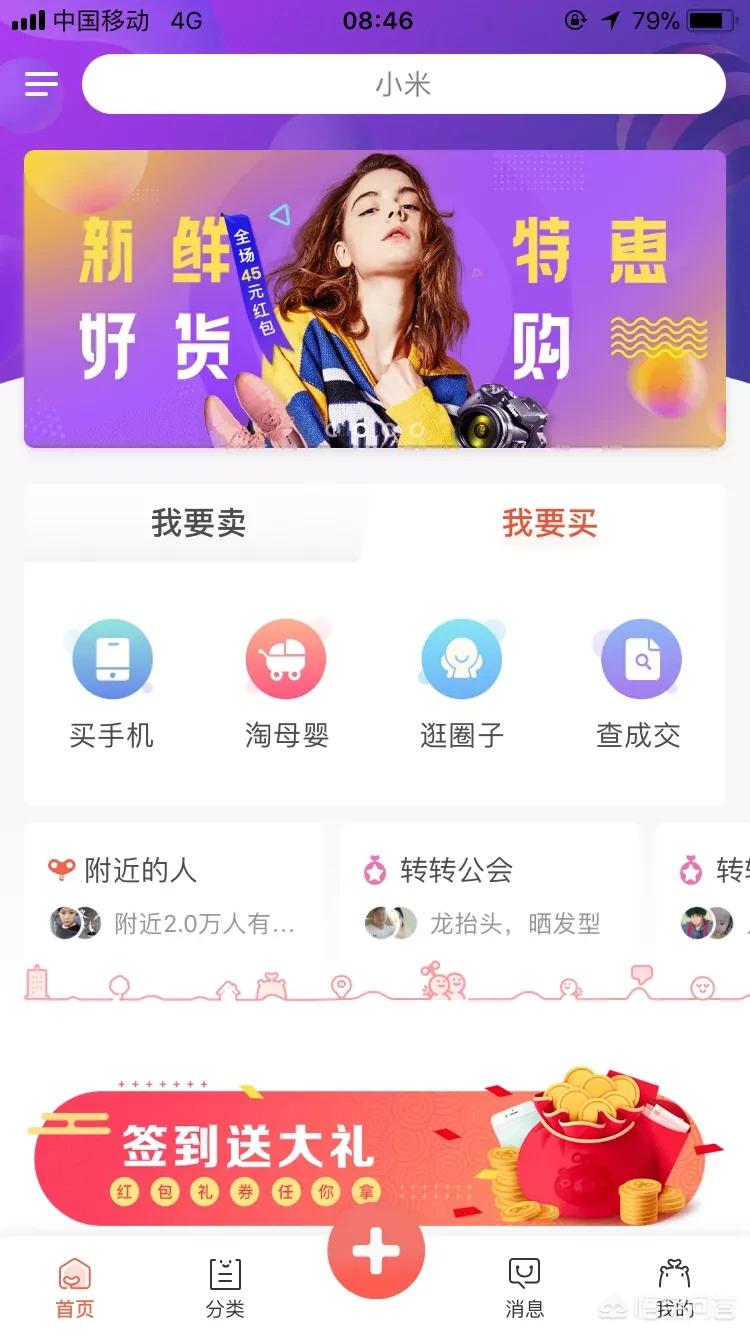
Task: Open the hamburger menu at top left
Action: [x=41, y=84]
